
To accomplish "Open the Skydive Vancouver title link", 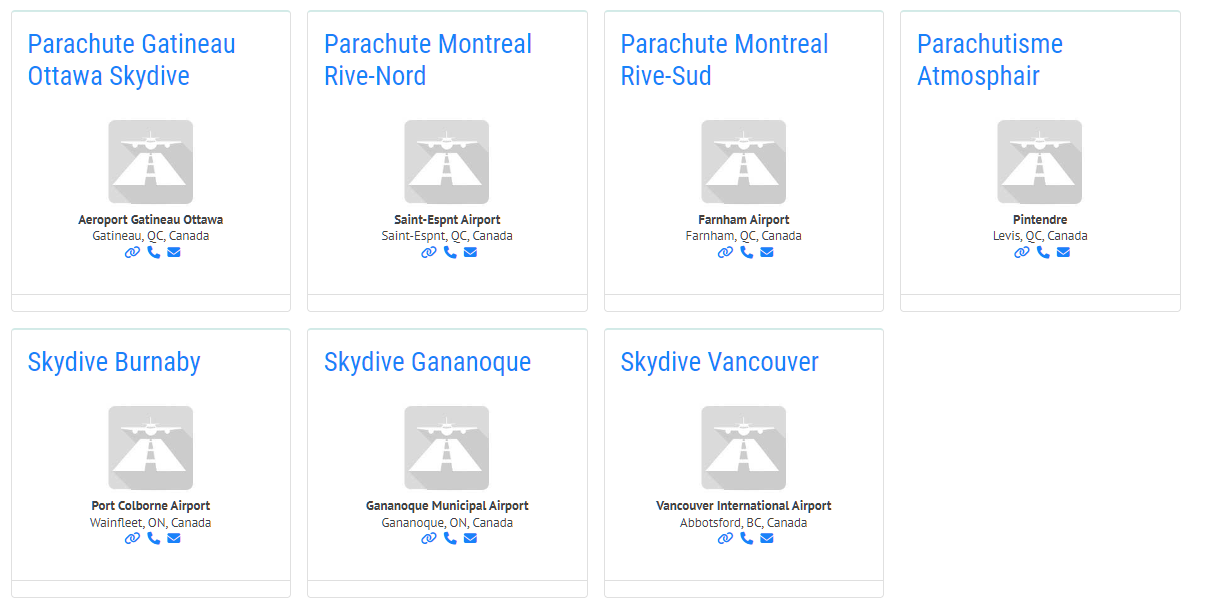I will point(719,362).
